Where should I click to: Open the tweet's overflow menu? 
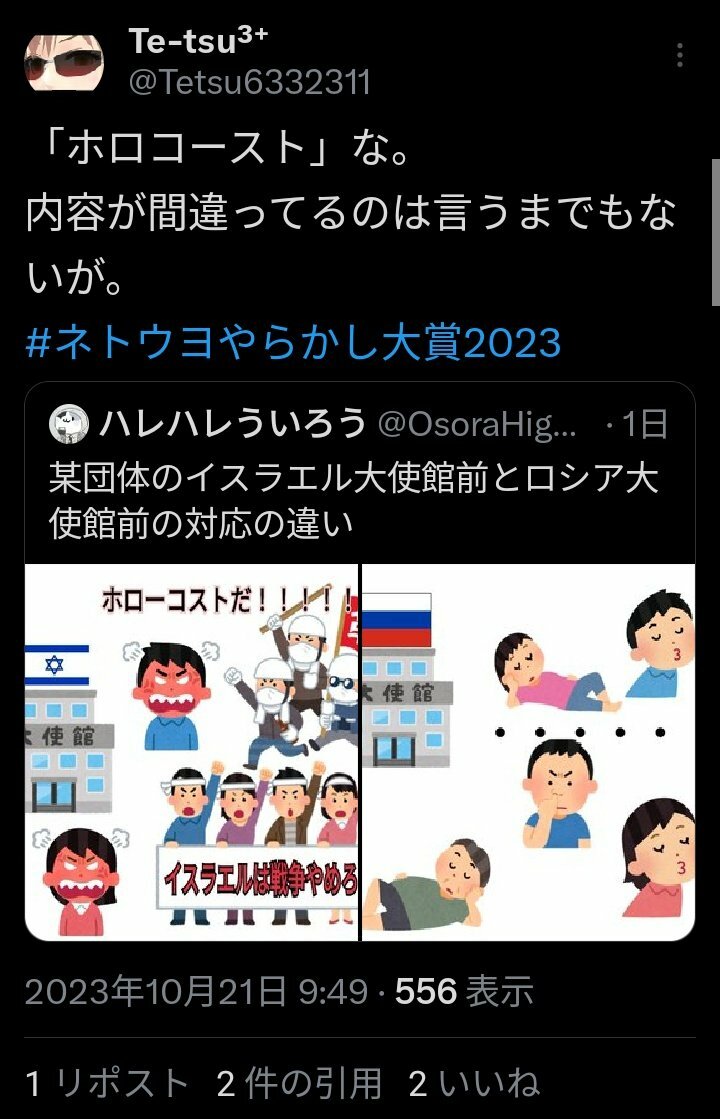click(681, 55)
